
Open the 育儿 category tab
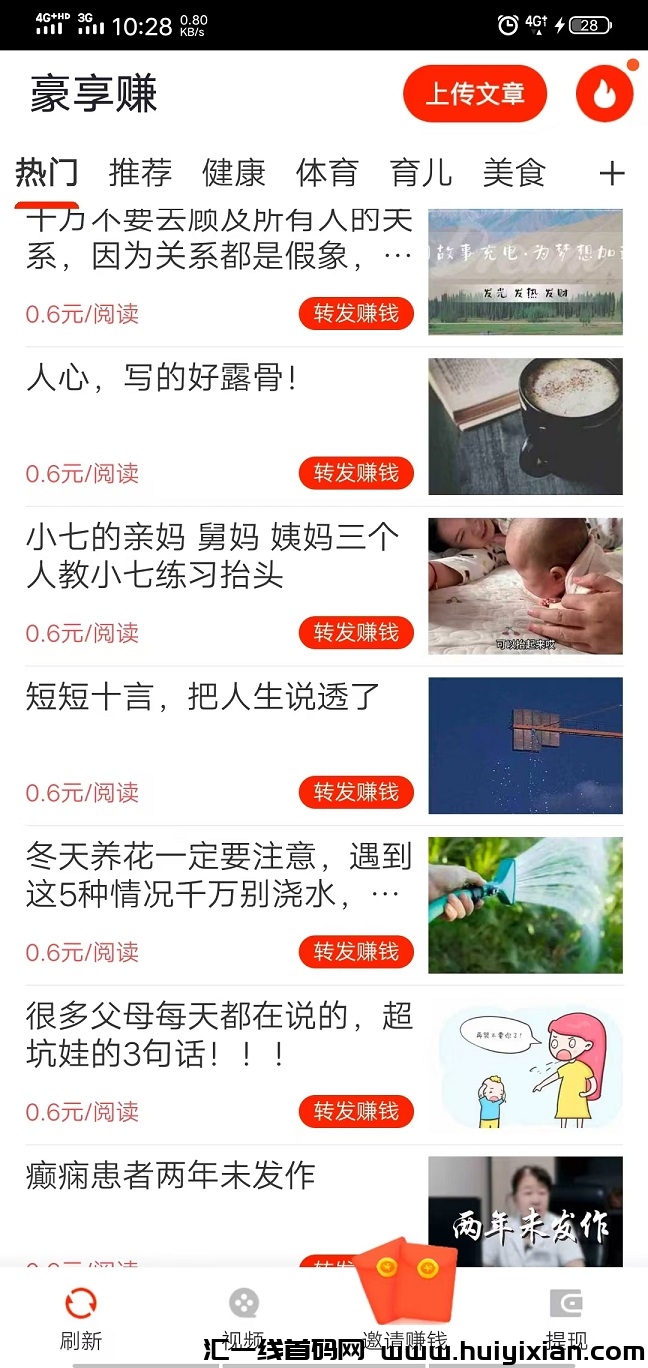421,173
